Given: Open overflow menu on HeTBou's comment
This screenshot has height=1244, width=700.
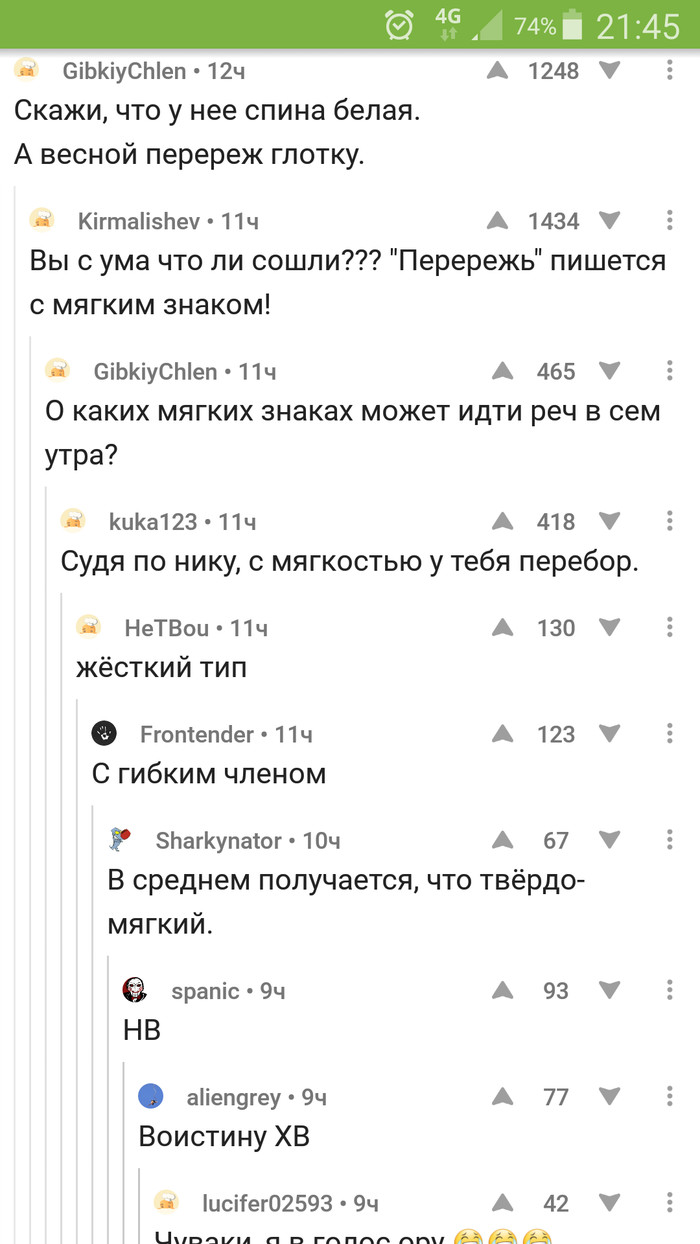Looking at the screenshot, I should [x=669, y=627].
